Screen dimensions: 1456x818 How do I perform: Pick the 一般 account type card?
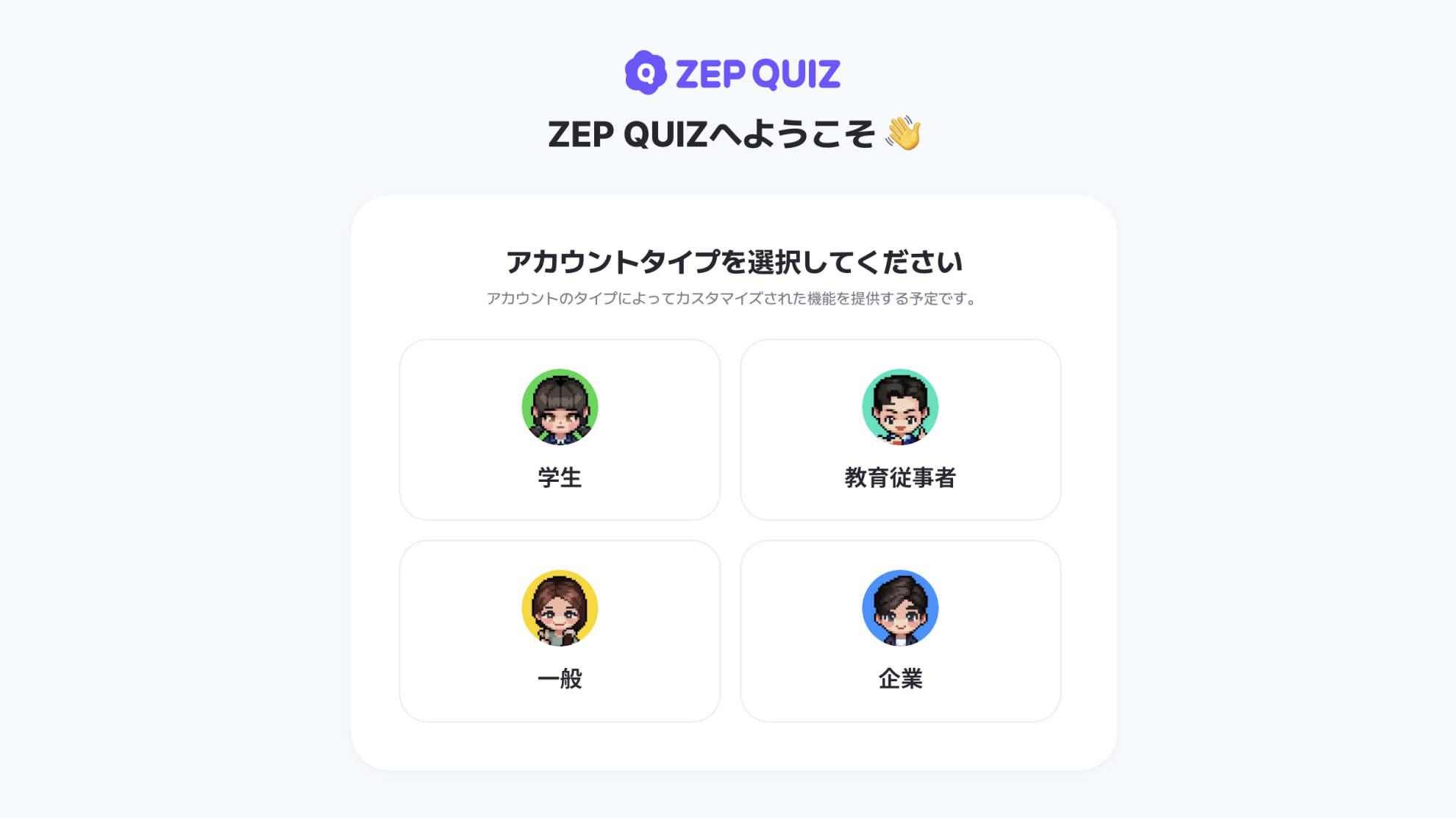tap(560, 631)
